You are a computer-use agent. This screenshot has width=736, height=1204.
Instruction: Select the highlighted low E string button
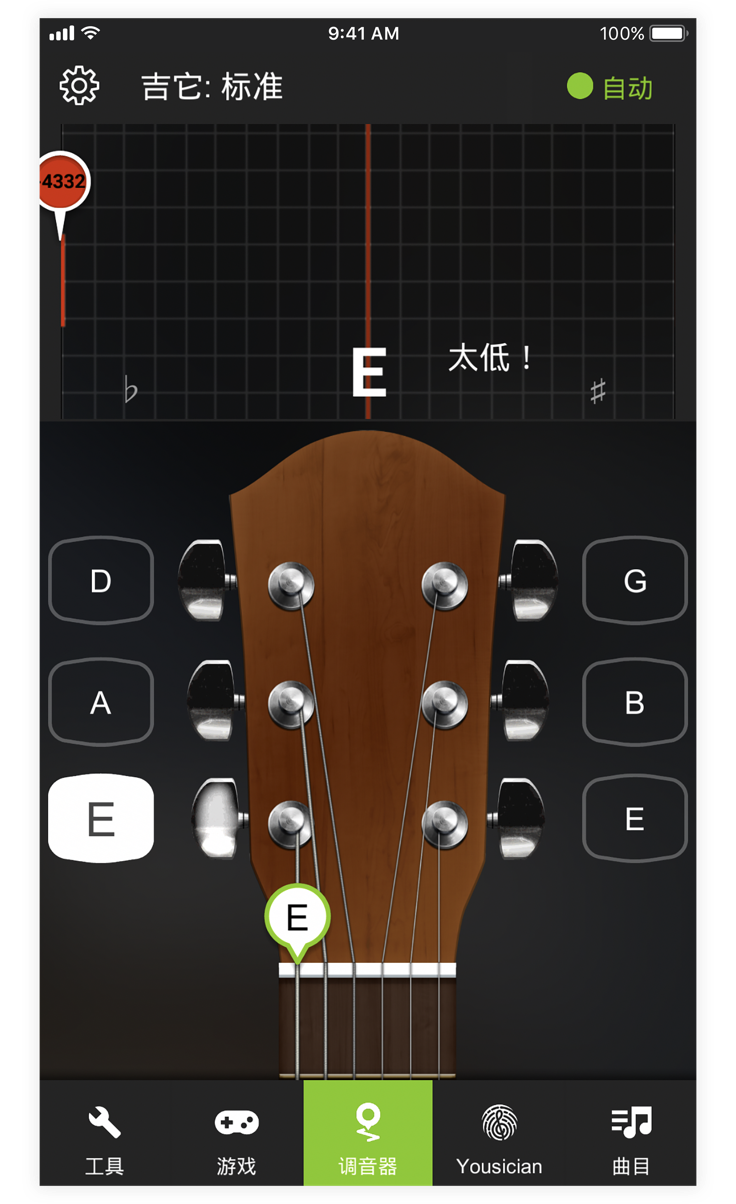[x=101, y=819]
